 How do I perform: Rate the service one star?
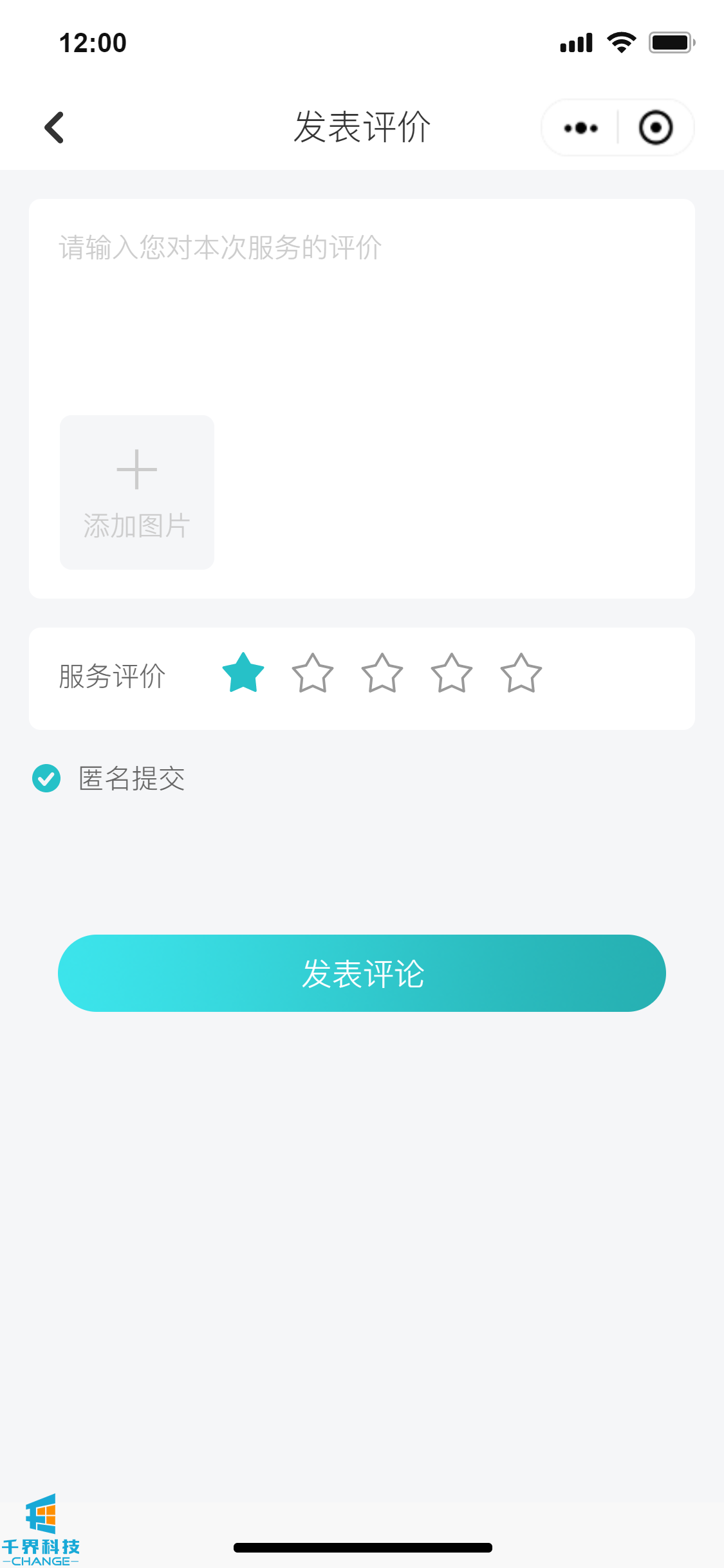(x=243, y=674)
